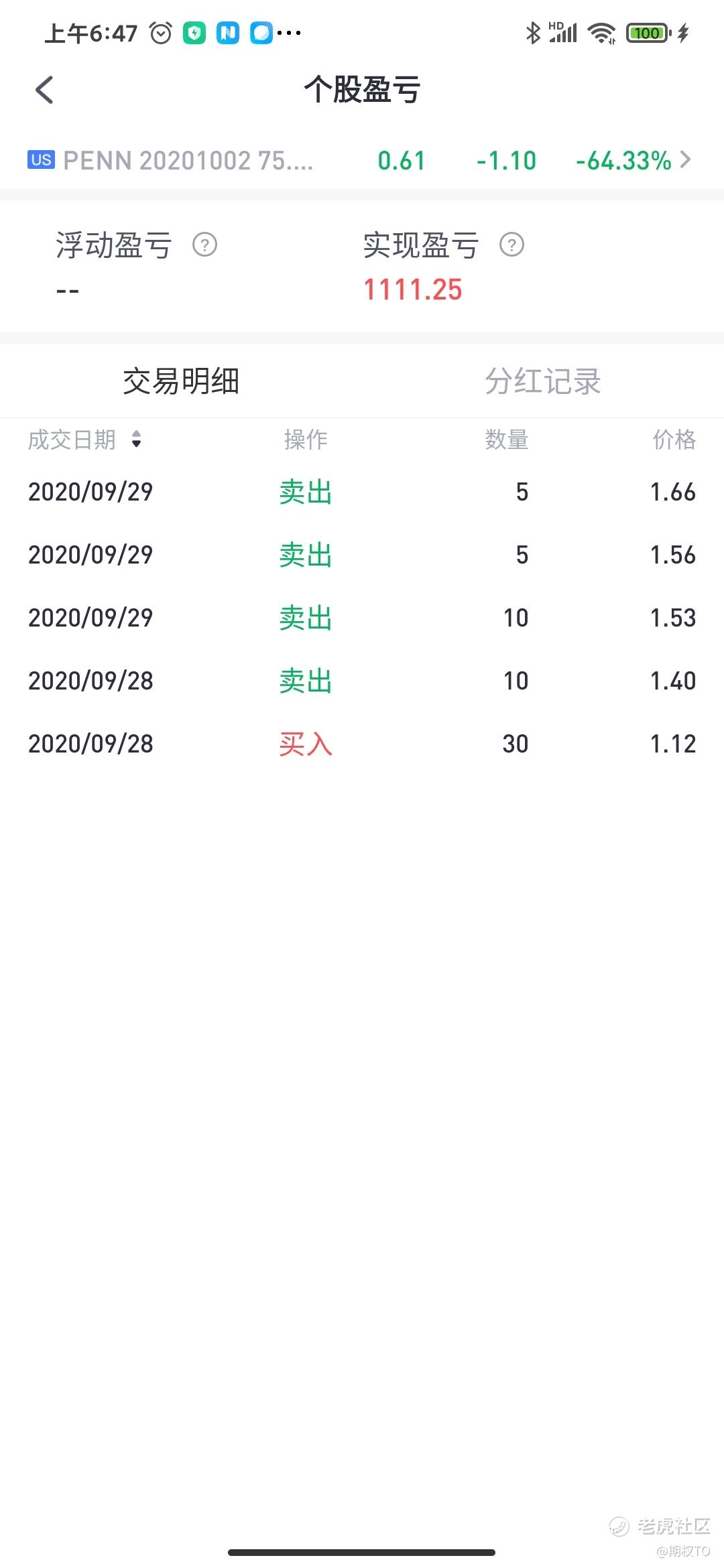Sort trades by 成交日期
Image resolution: width=724 pixels, height=1568 pixels.
(x=85, y=440)
